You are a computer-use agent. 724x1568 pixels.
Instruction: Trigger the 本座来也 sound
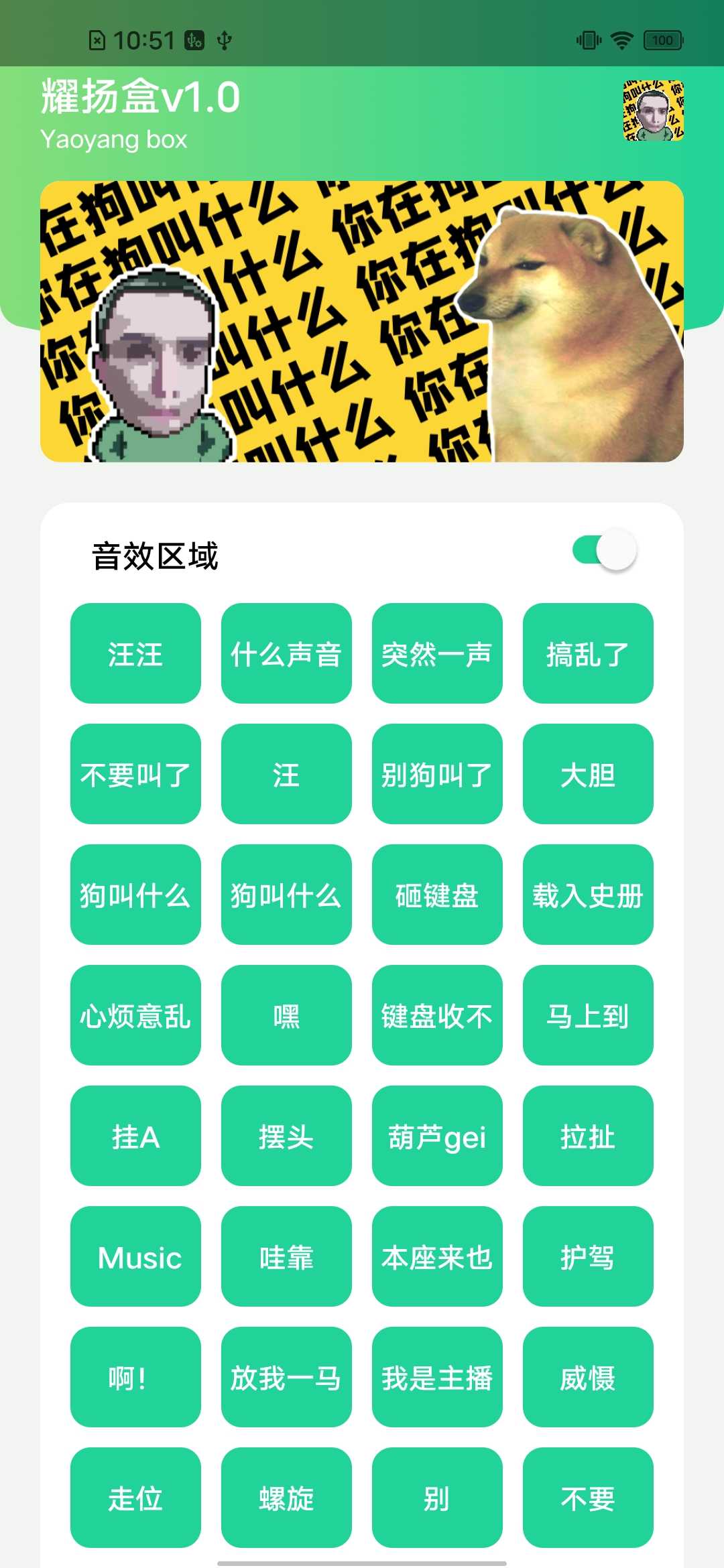[436, 1258]
